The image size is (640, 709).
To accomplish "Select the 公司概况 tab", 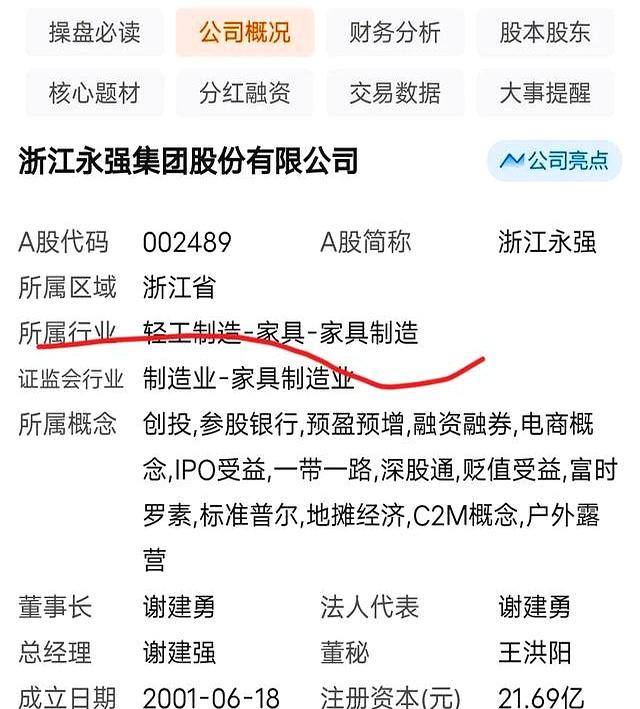I will coord(245,32).
